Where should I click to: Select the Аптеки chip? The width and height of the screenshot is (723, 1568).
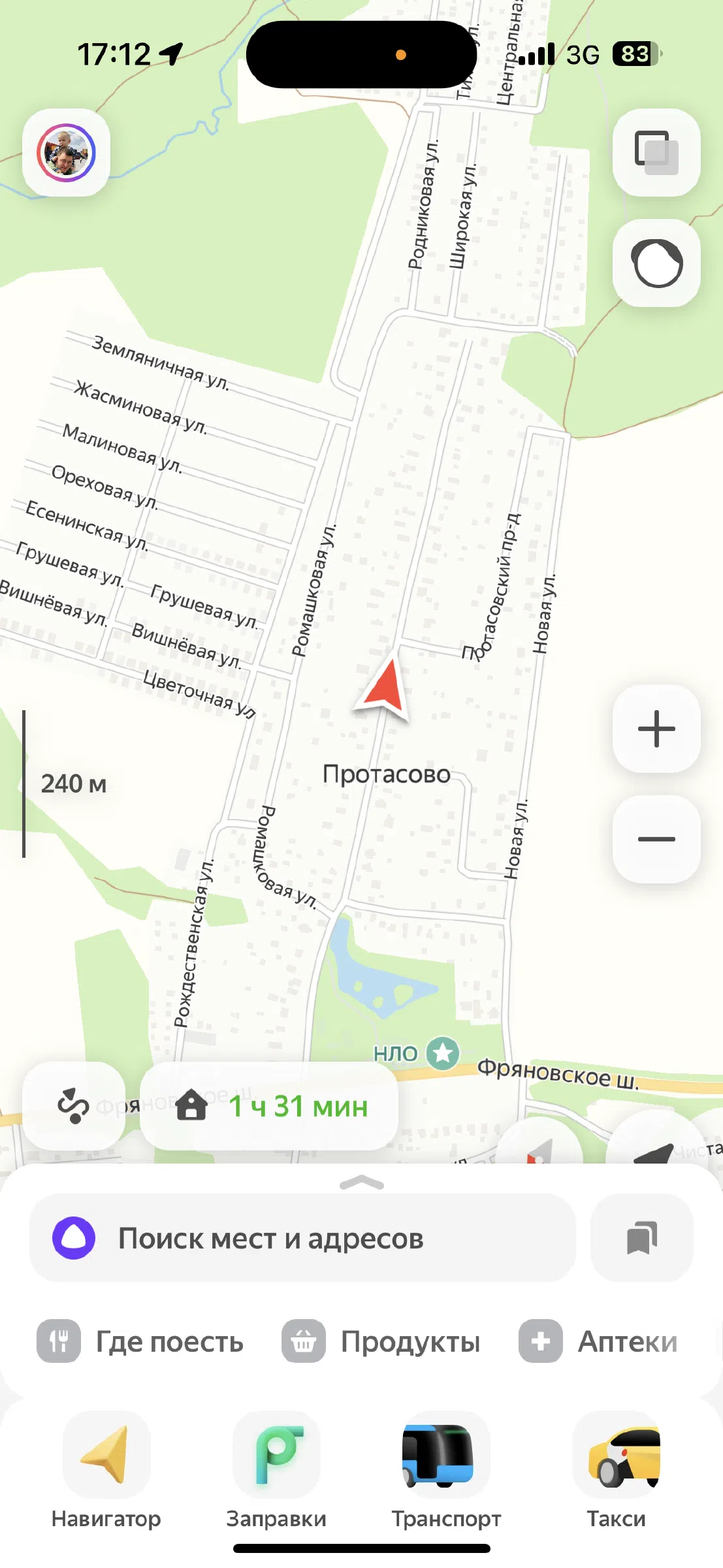coord(598,1341)
